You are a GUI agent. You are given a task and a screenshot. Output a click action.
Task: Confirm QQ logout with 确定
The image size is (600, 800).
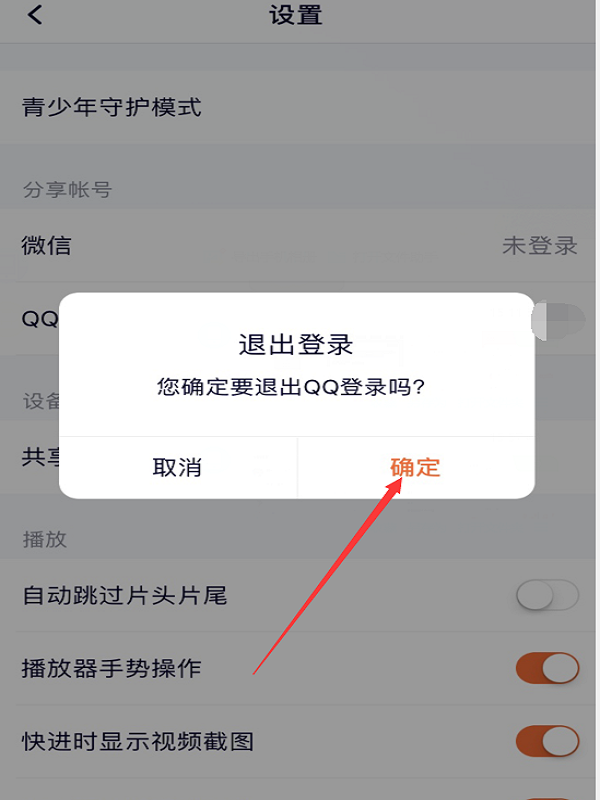point(415,467)
